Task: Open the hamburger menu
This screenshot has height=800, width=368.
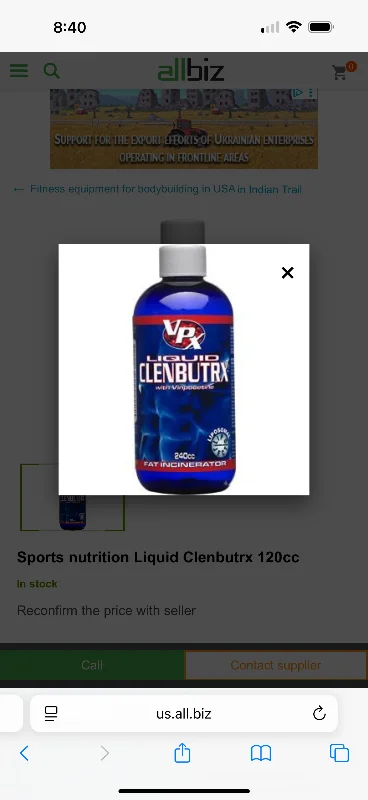Action: 19,70
